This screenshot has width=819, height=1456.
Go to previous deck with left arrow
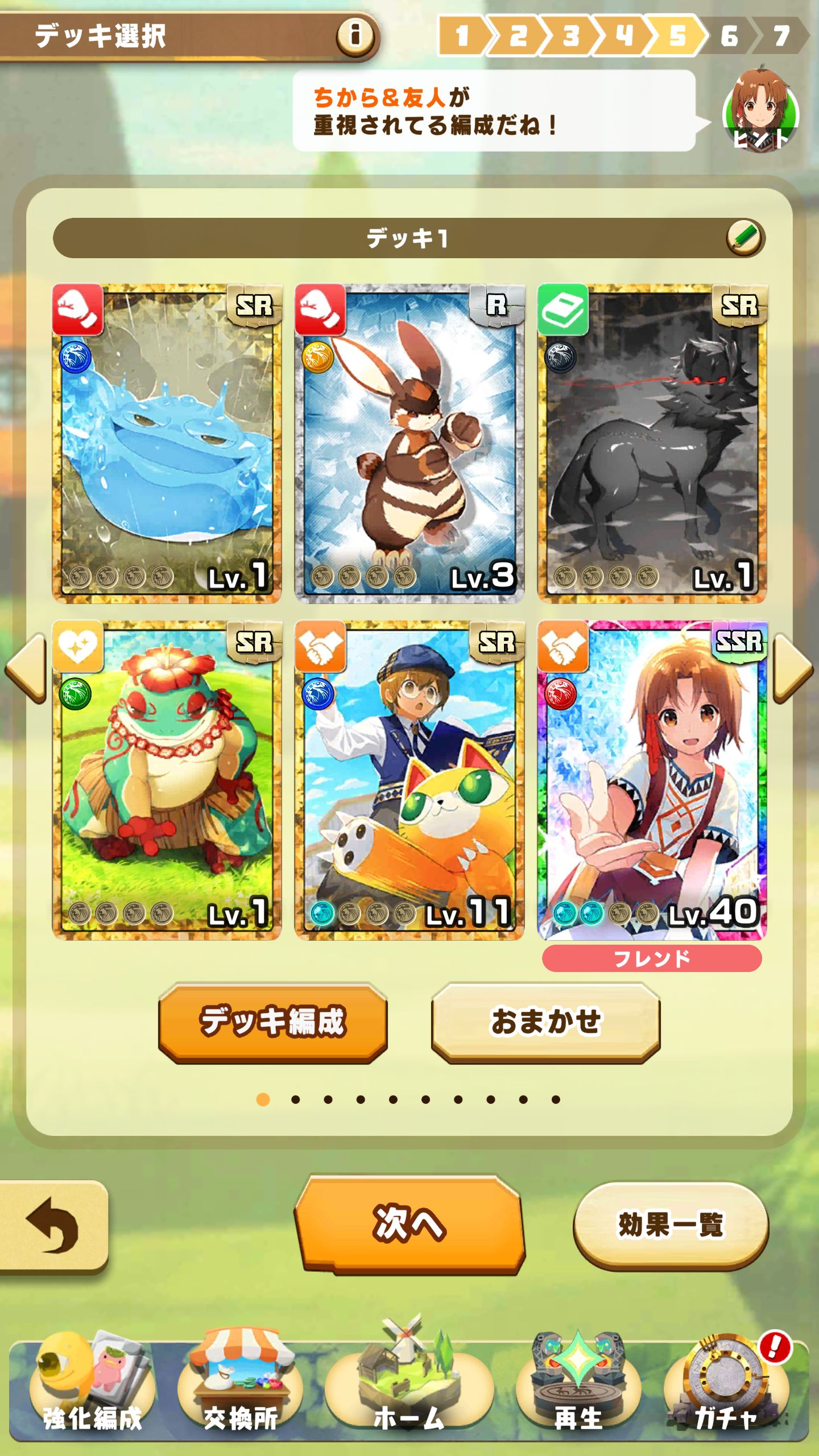[x=26, y=668]
